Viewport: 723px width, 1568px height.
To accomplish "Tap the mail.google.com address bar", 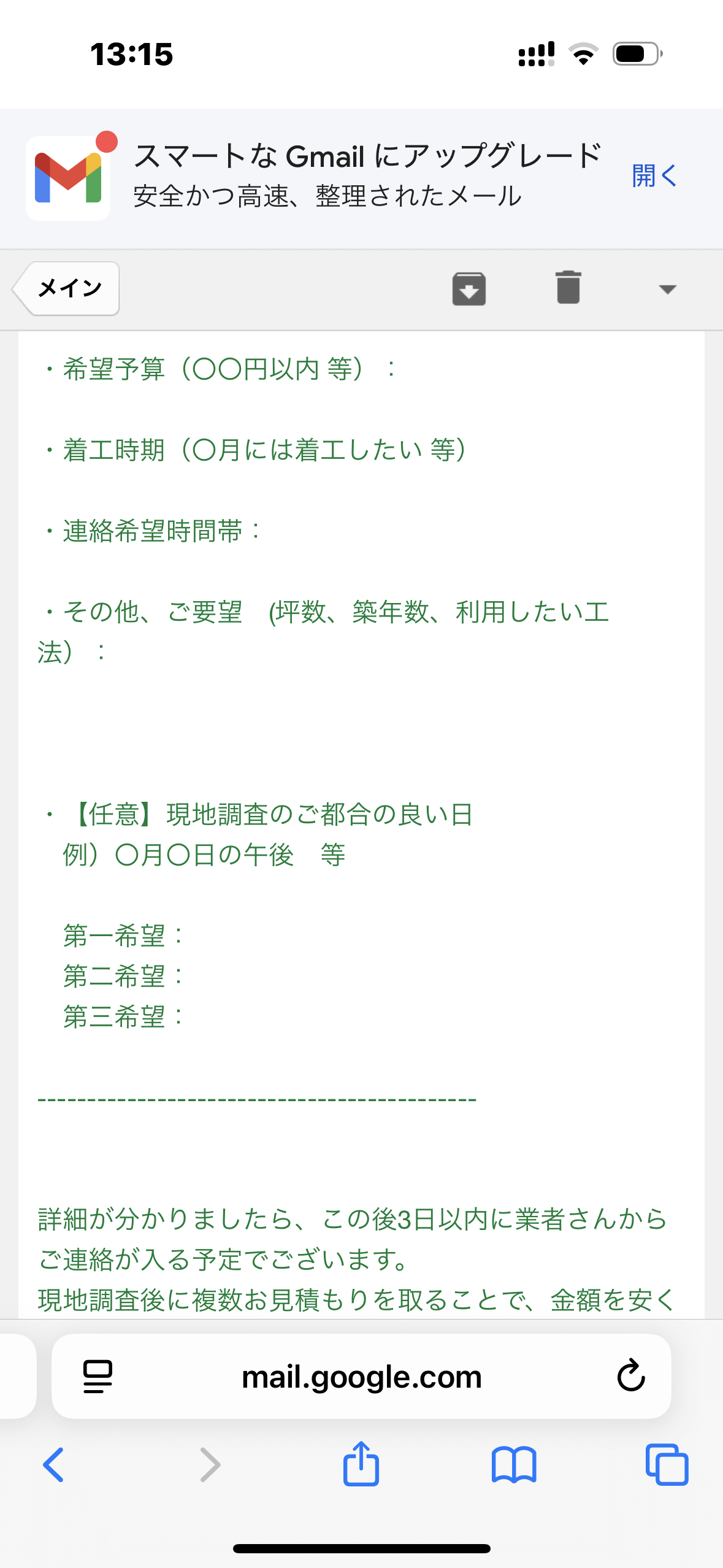I will click(361, 1377).
